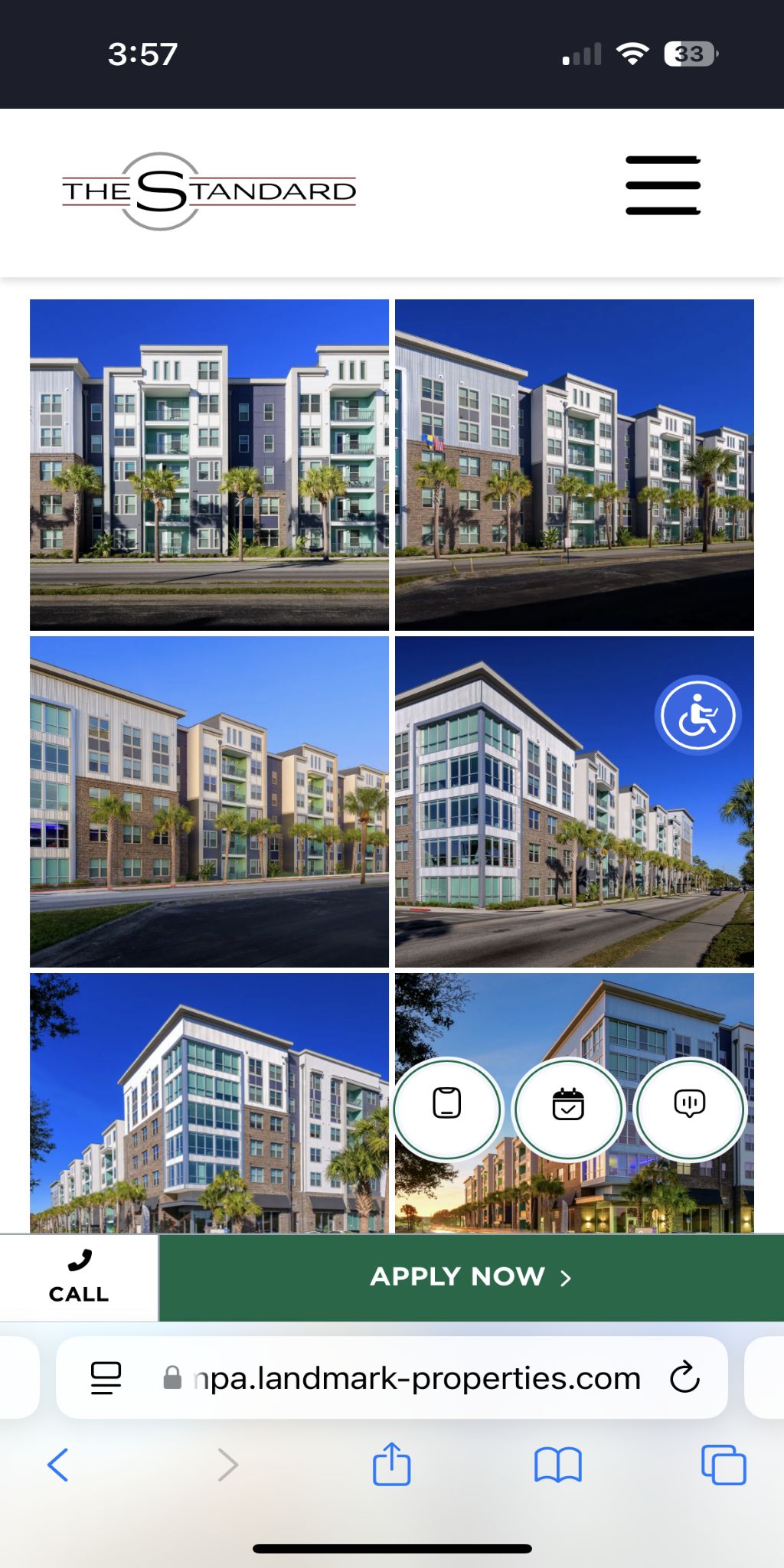
Task: Open the sunset evening photo of the building
Action: (574, 1194)
